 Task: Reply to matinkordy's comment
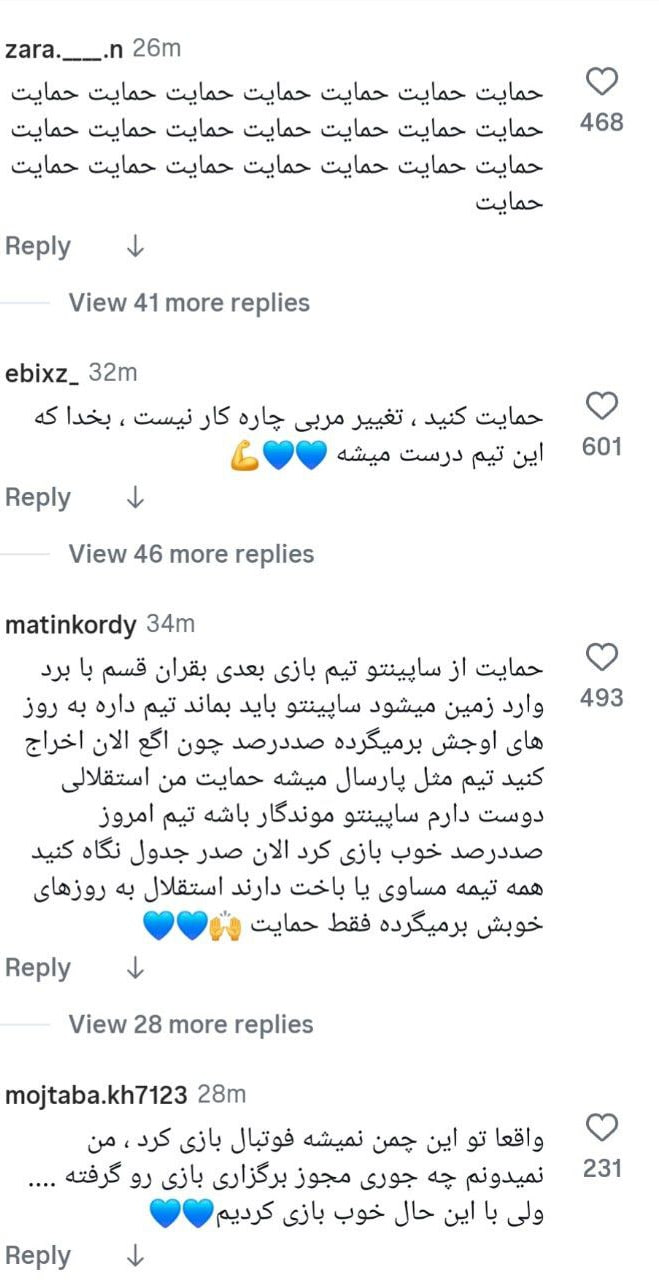(38, 968)
